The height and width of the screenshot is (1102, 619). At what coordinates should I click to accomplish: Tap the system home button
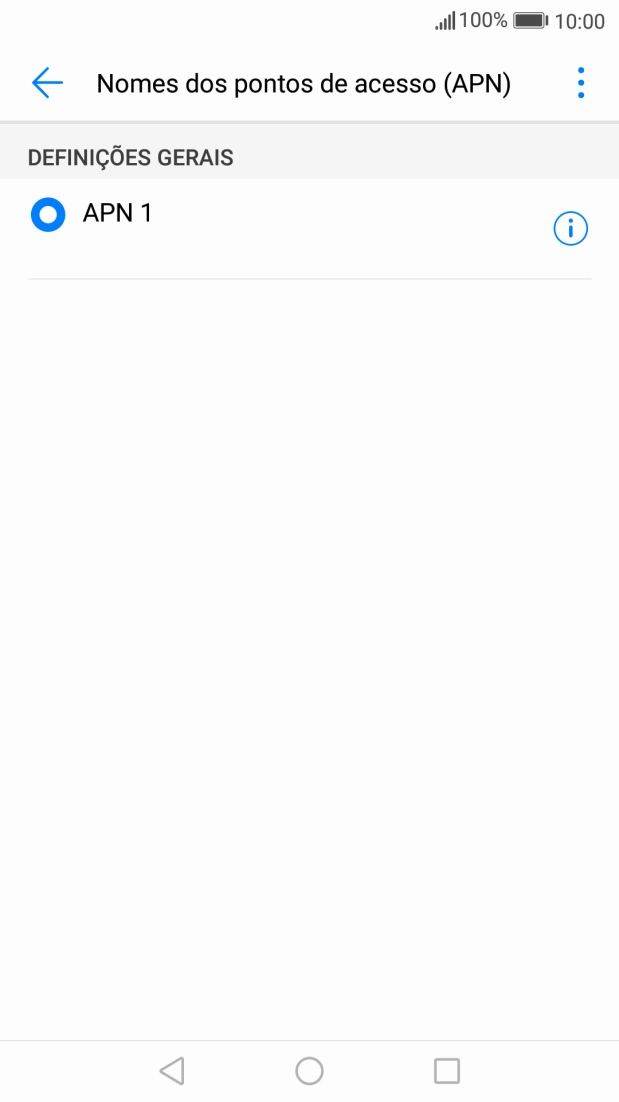(x=309, y=1071)
